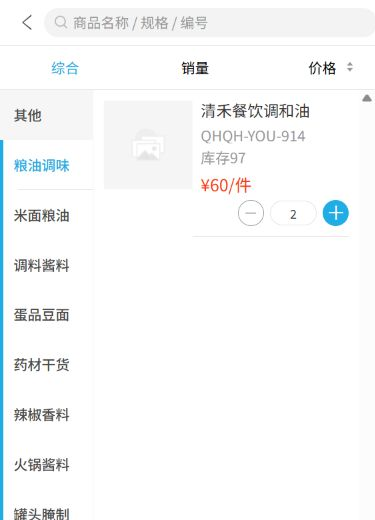Viewport: 375px width, 520px height.
Task: Go back with the top-left arrow
Action: click(27, 23)
